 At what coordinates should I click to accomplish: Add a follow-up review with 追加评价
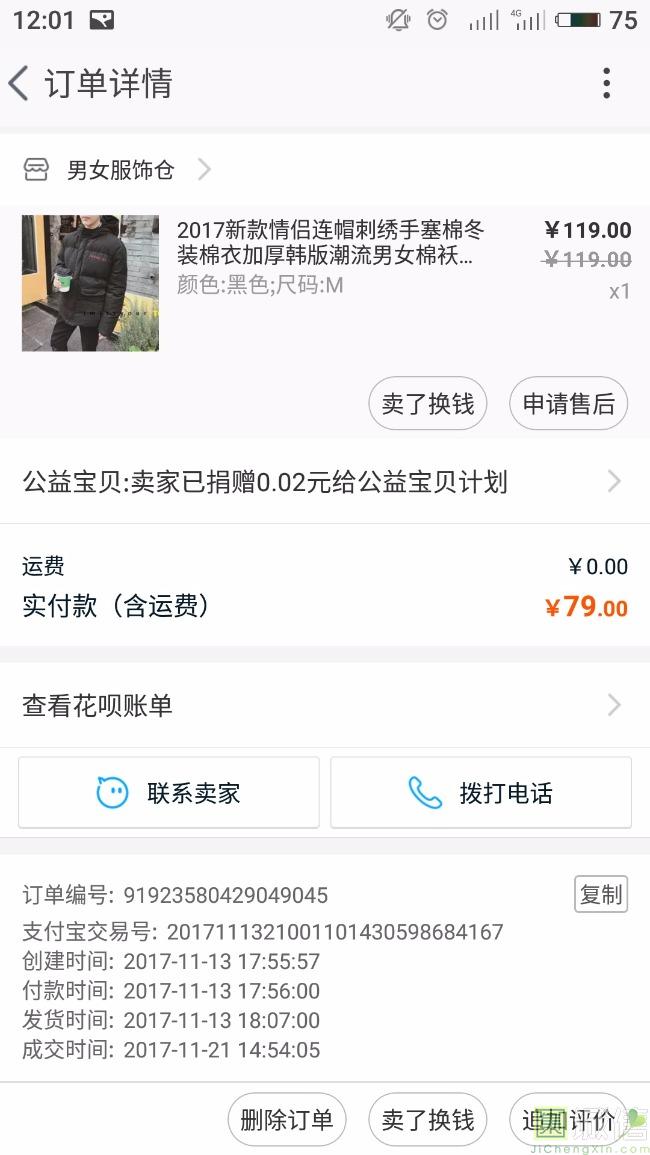click(x=568, y=1120)
